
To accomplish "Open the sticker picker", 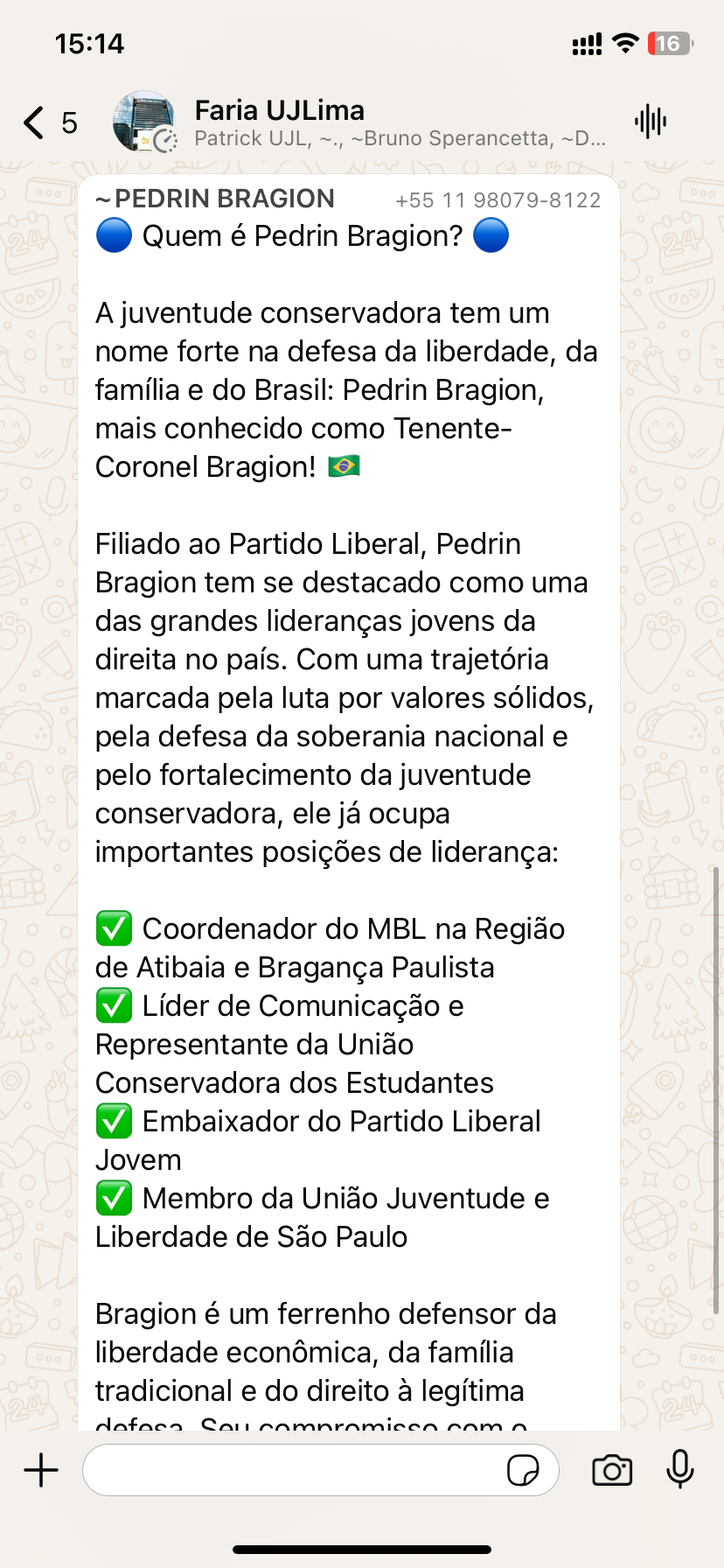I will click(523, 1470).
